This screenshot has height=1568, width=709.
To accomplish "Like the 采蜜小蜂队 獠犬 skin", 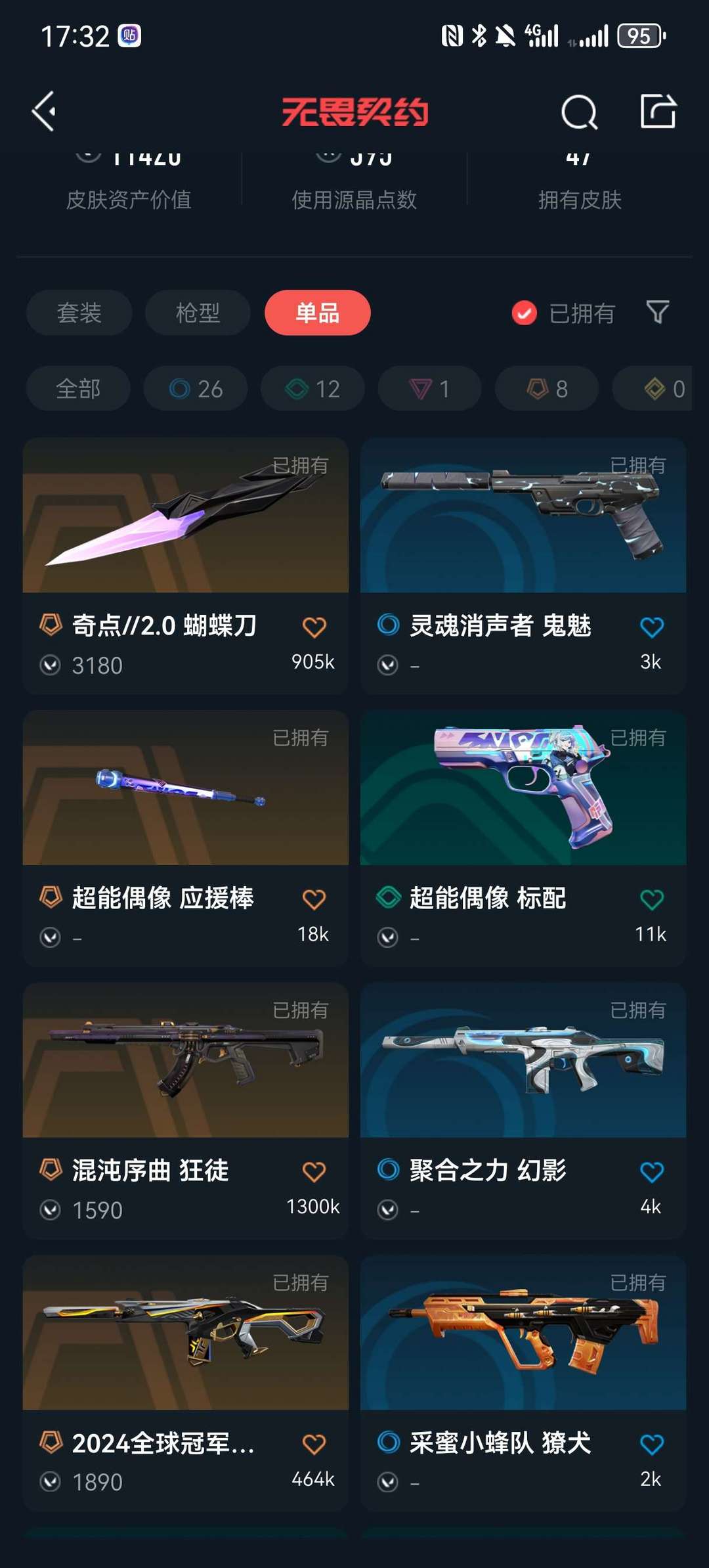I will click(x=651, y=1445).
